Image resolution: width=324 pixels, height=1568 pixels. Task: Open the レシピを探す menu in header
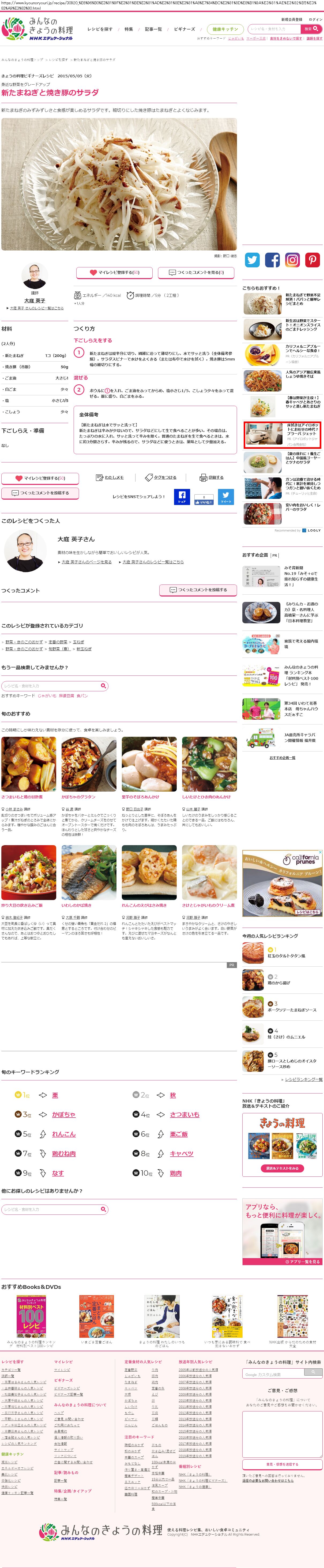[x=99, y=29]
